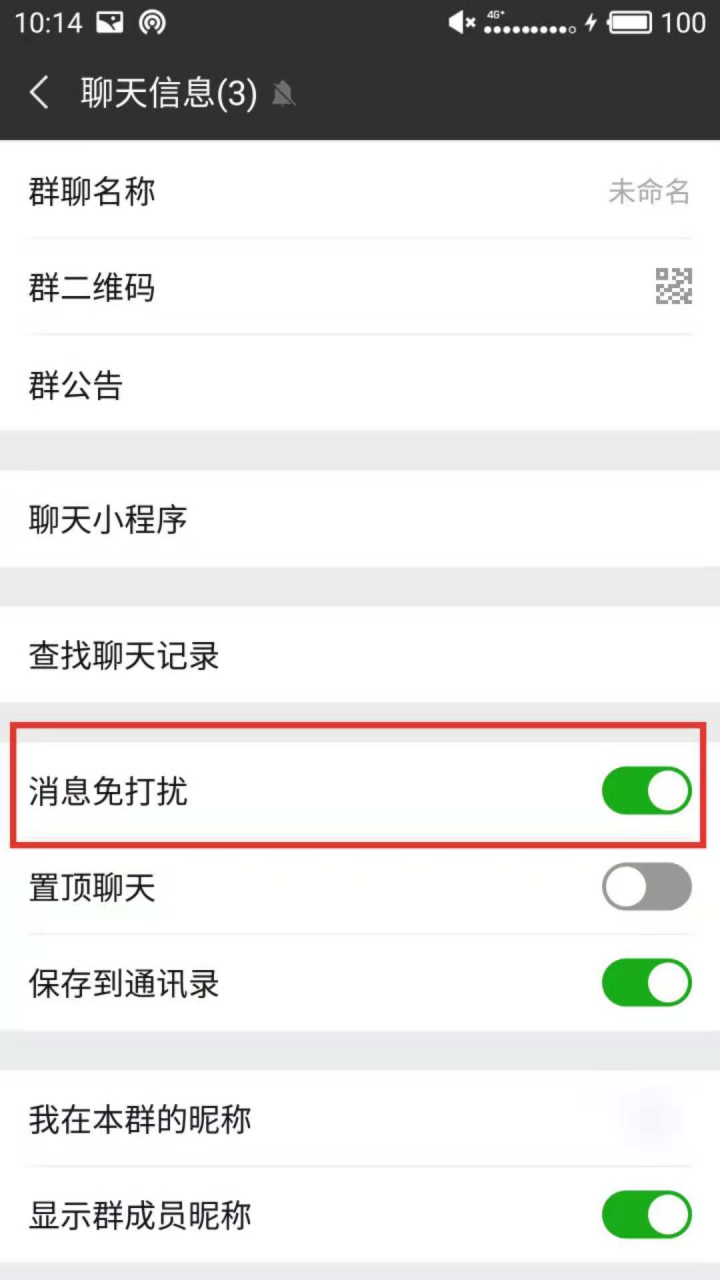Open the 群聊名称 row
This screenshot has height=1280, width=720.
[360, 191]
